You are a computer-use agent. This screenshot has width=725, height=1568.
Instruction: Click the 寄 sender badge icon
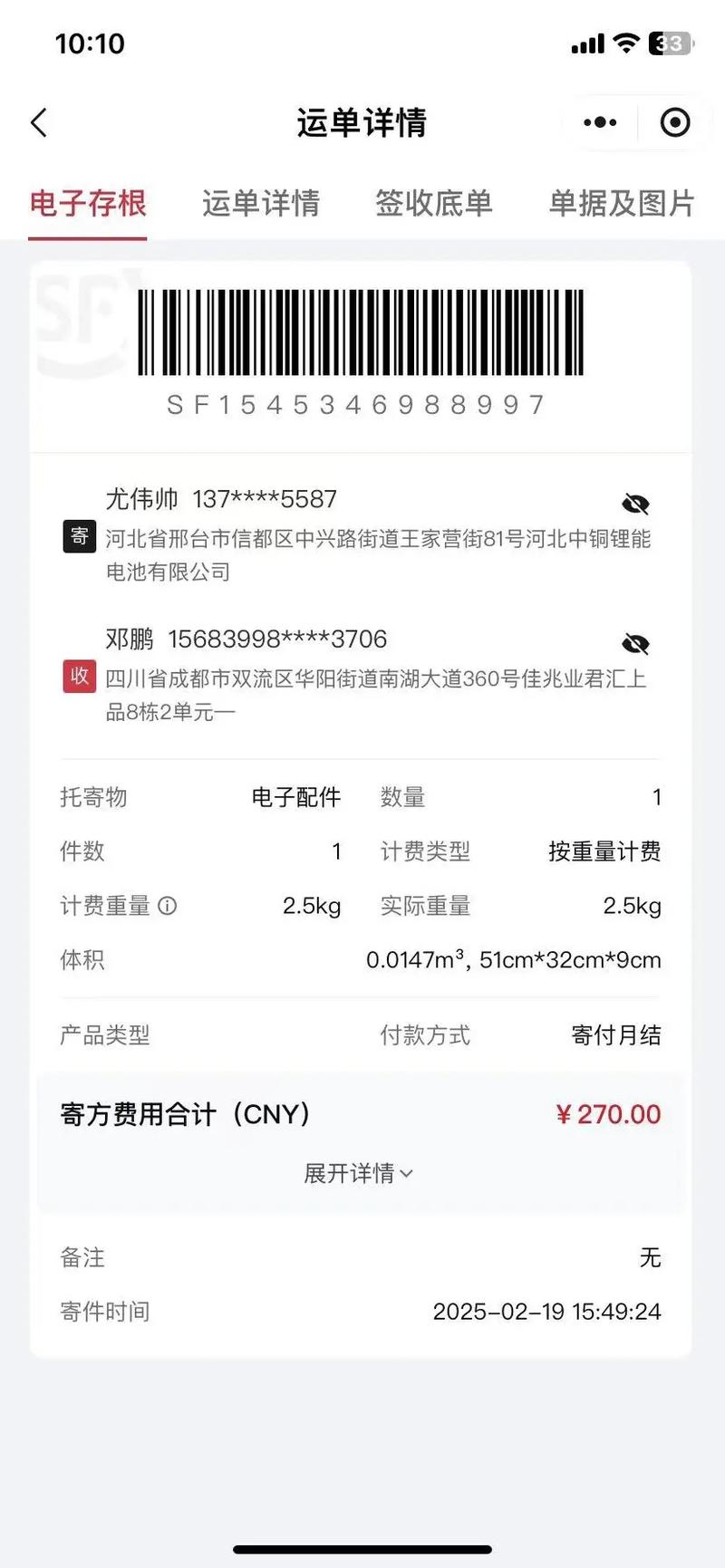(79, 536)
